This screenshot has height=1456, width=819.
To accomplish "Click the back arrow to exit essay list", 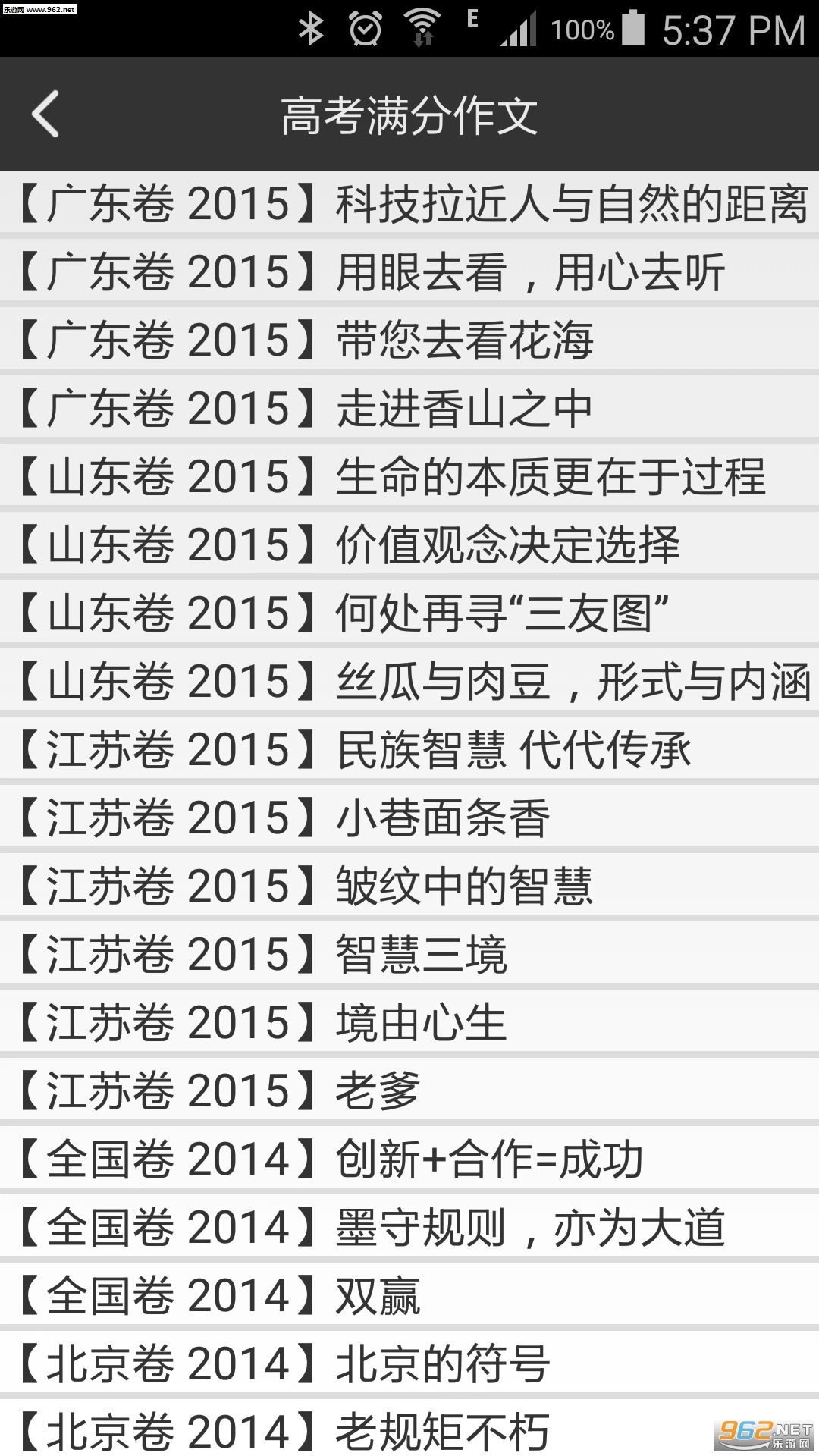I will pyautogui.click(x=45, y=114).
